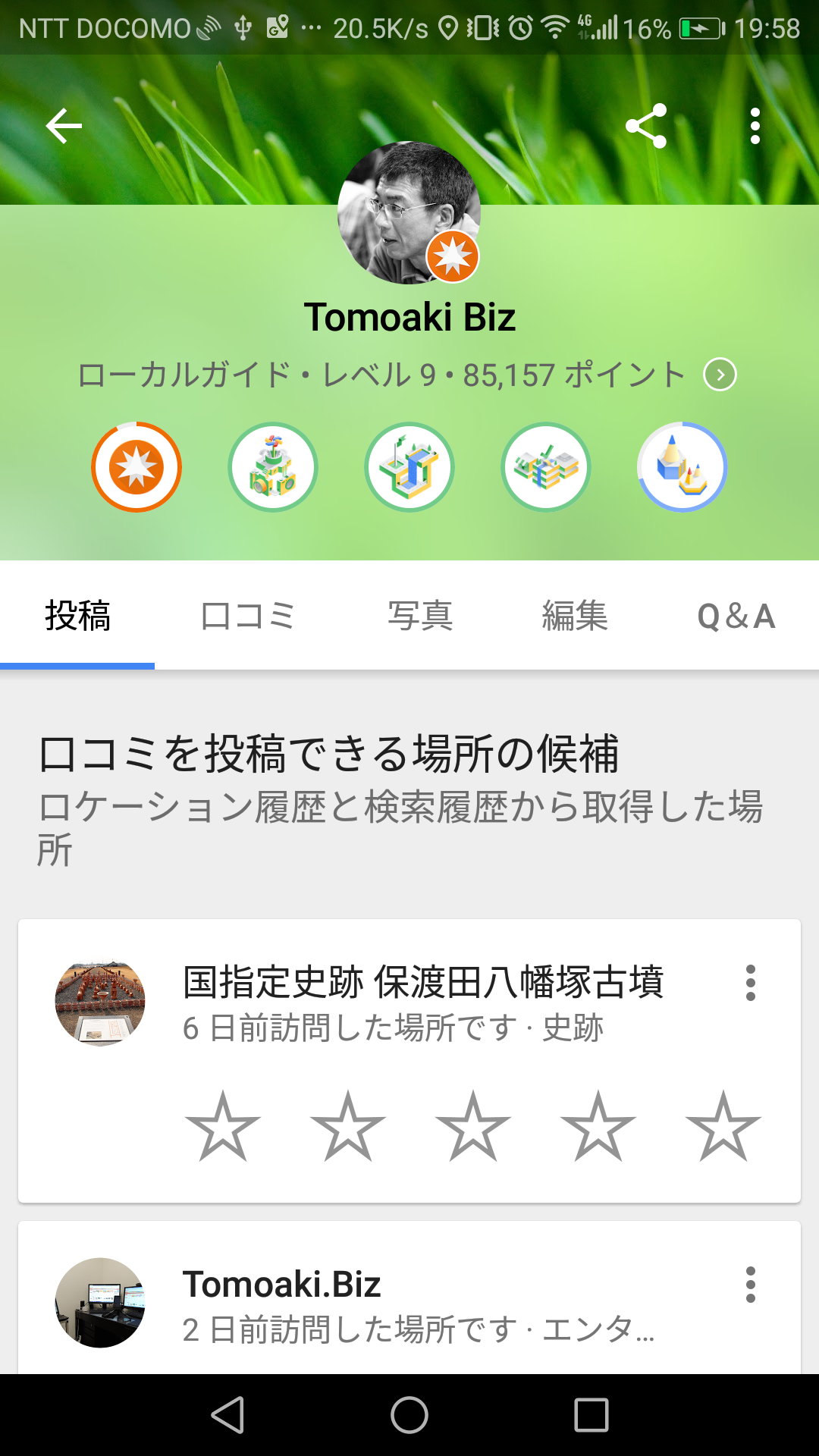819x1456 pixels.
Task: Tap the orange Local Guide level badge
Action: (x=136, y=467)
